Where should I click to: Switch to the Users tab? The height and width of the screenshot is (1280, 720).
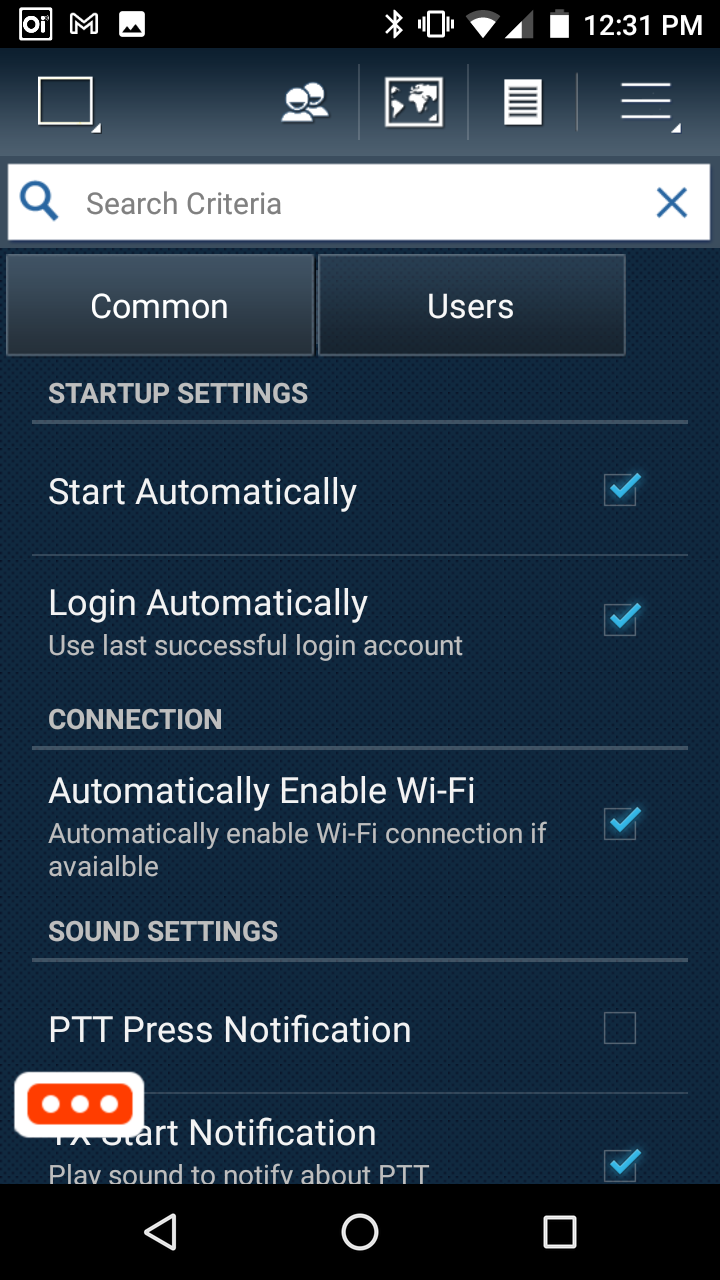pos(471,306)
